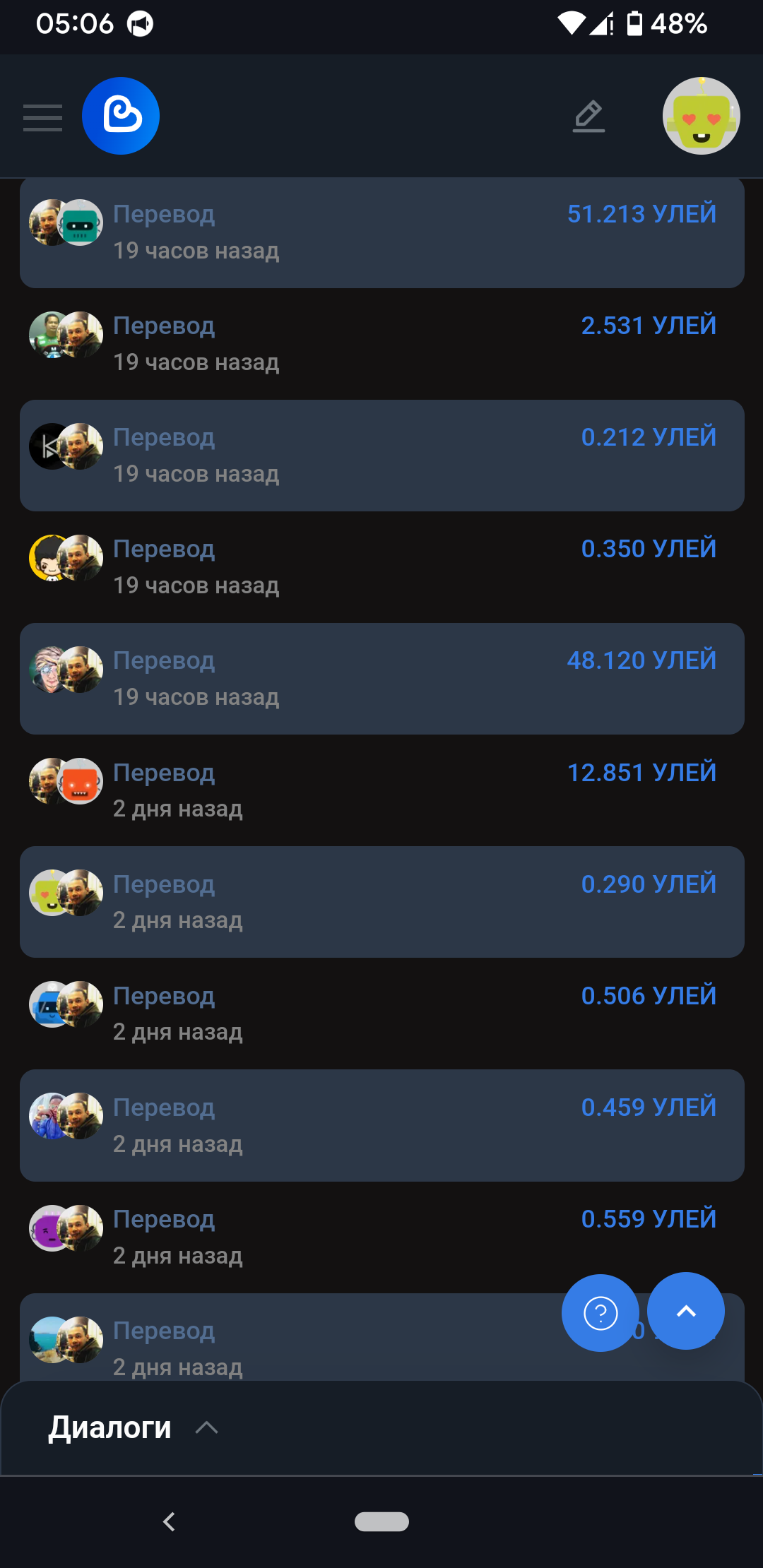The width and height of the screenshot is (763, 1568).
Task: Open the 2.531 УЛЕЙ transfer
Action: [x=381, y=344]
